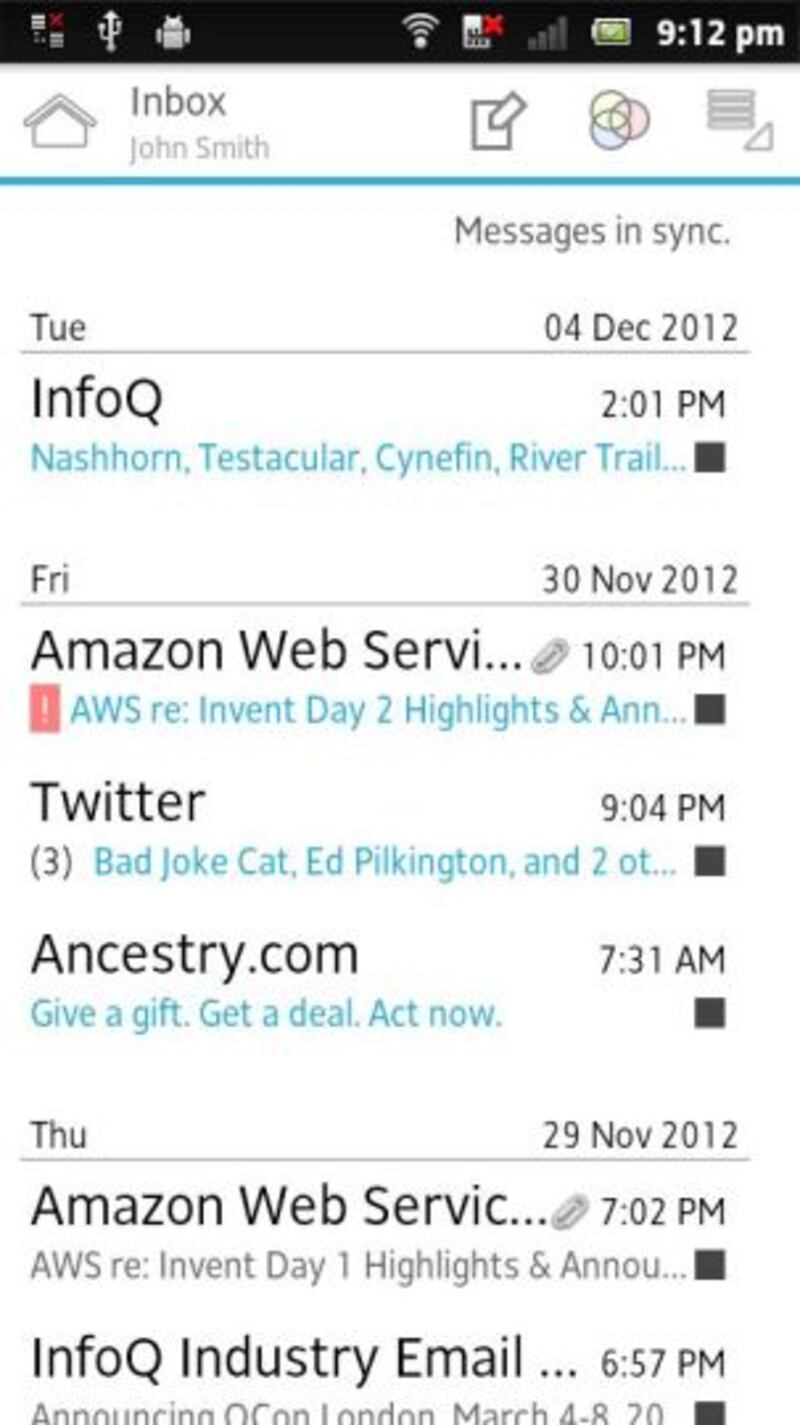This screenshot has width=800, height=1425.
Task: Select the checkbox on the Ancestry.com email
Action: (710, 1013)
